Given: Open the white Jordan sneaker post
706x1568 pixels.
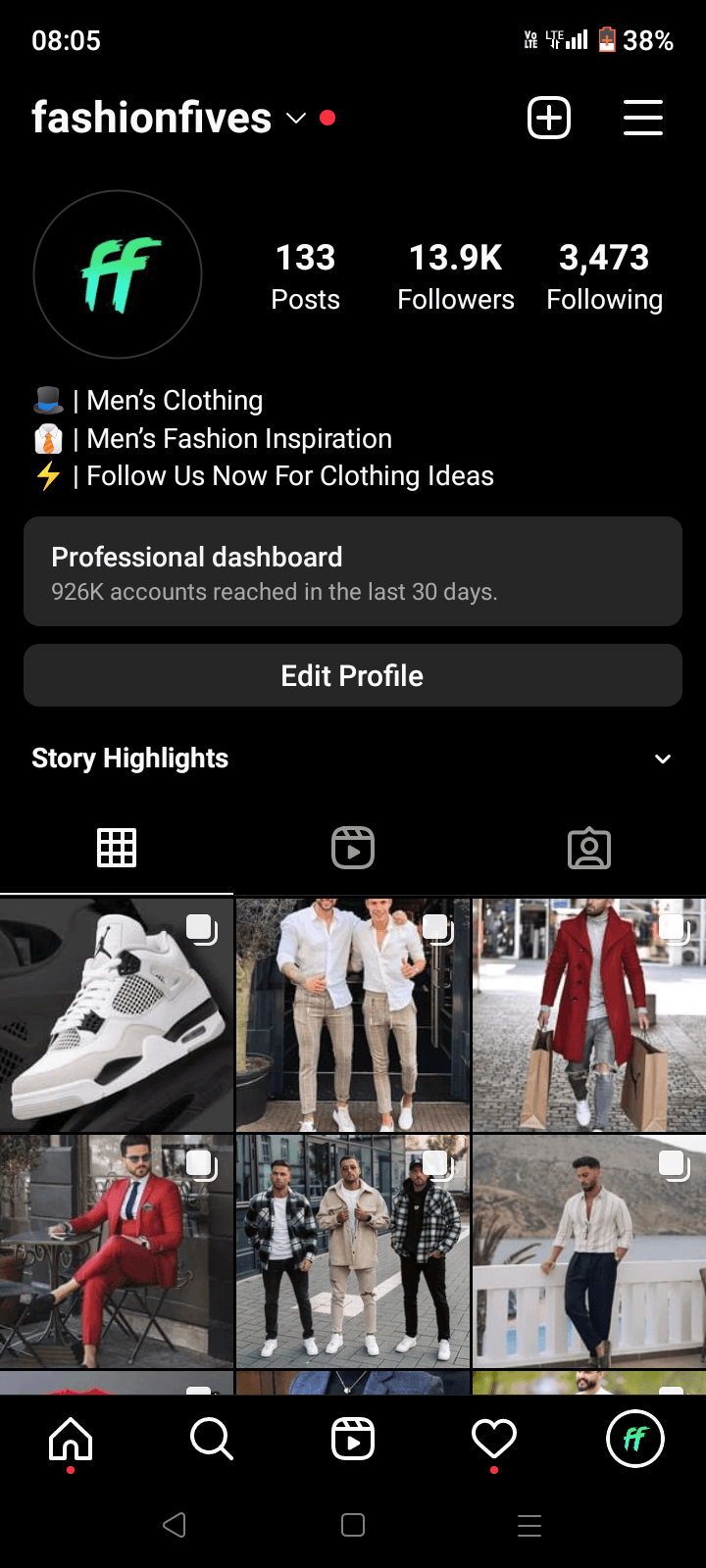Looking at the screenshot, I should 117,1015.
